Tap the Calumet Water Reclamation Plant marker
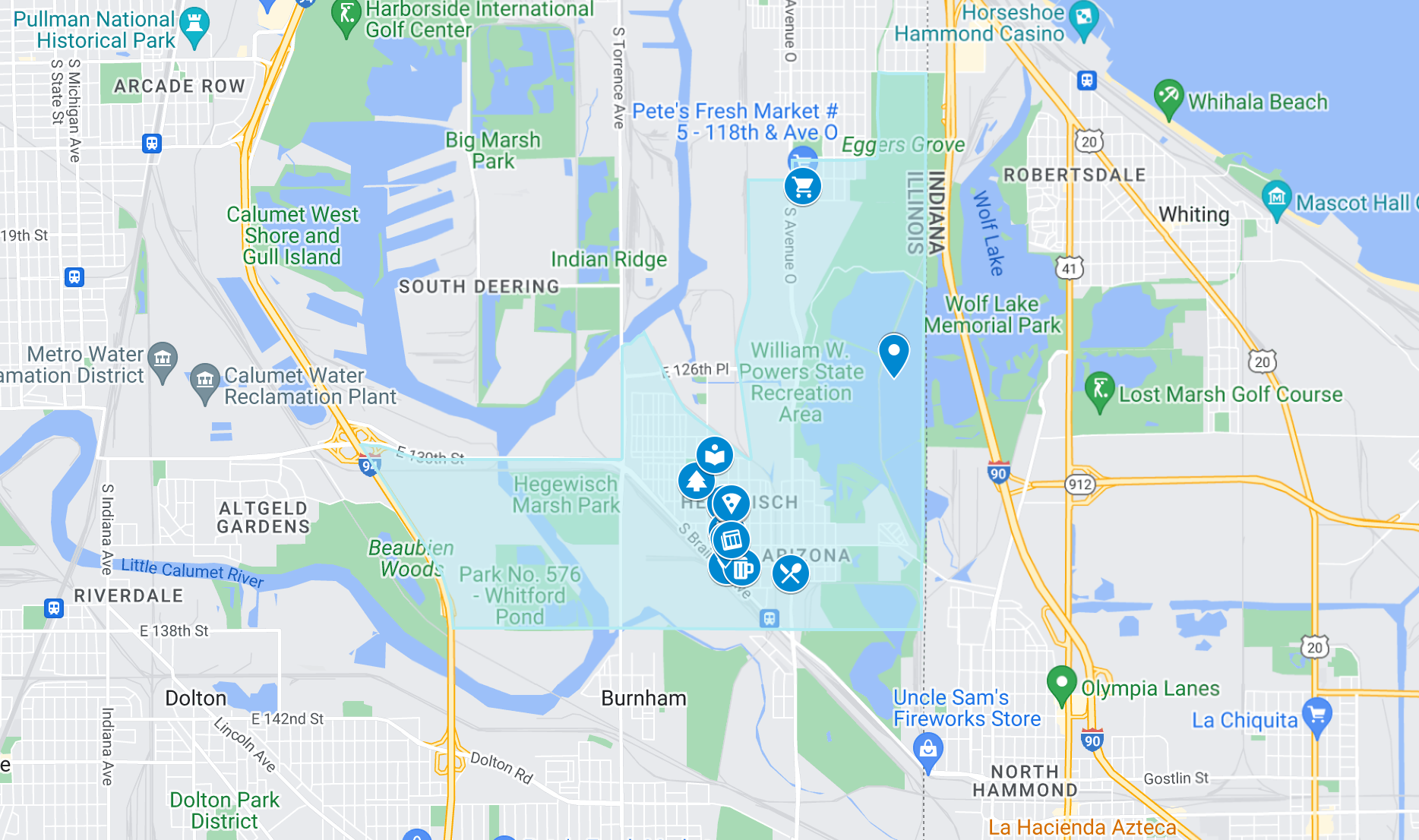The width and height of the screenshot is (1419, 840). pyautogui.click(x=205, y=381)
